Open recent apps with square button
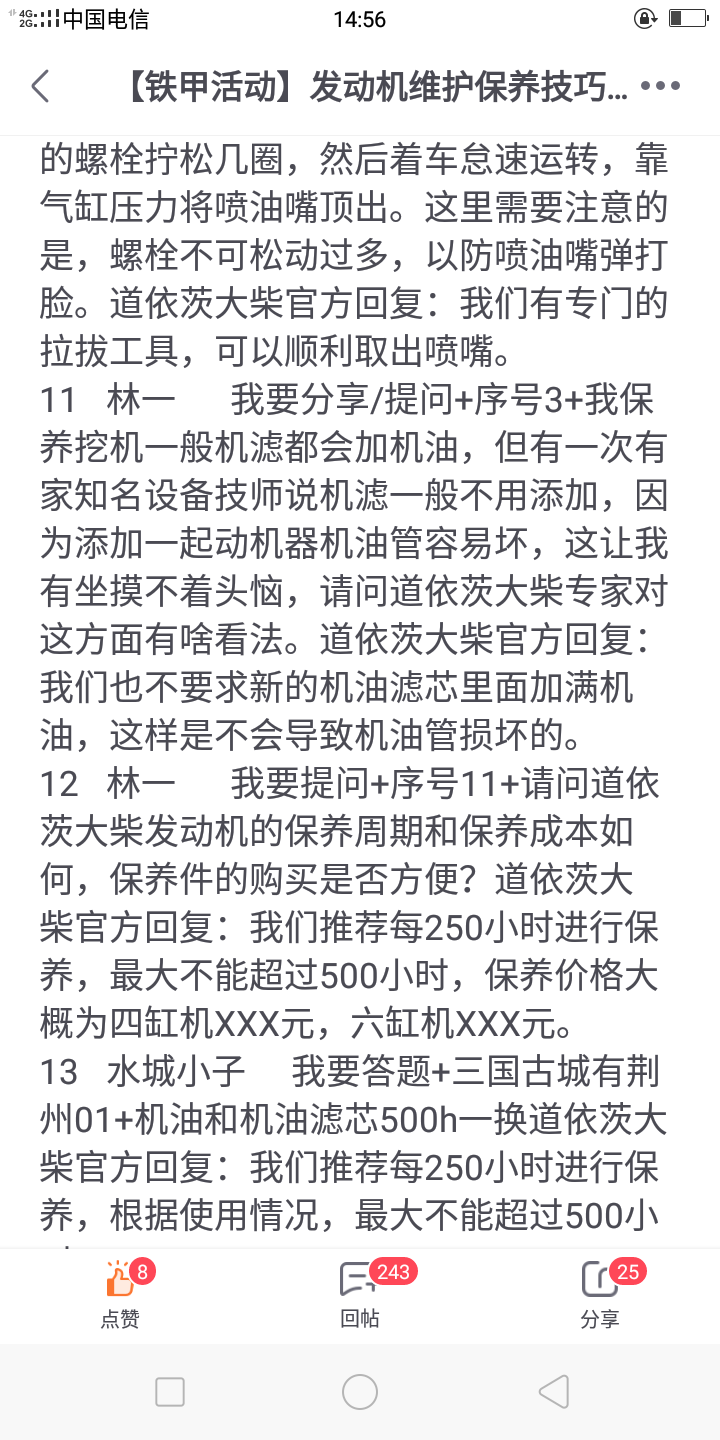Image resolution: width=720 pixels, height=1440 pixels. click(170, 1392)
